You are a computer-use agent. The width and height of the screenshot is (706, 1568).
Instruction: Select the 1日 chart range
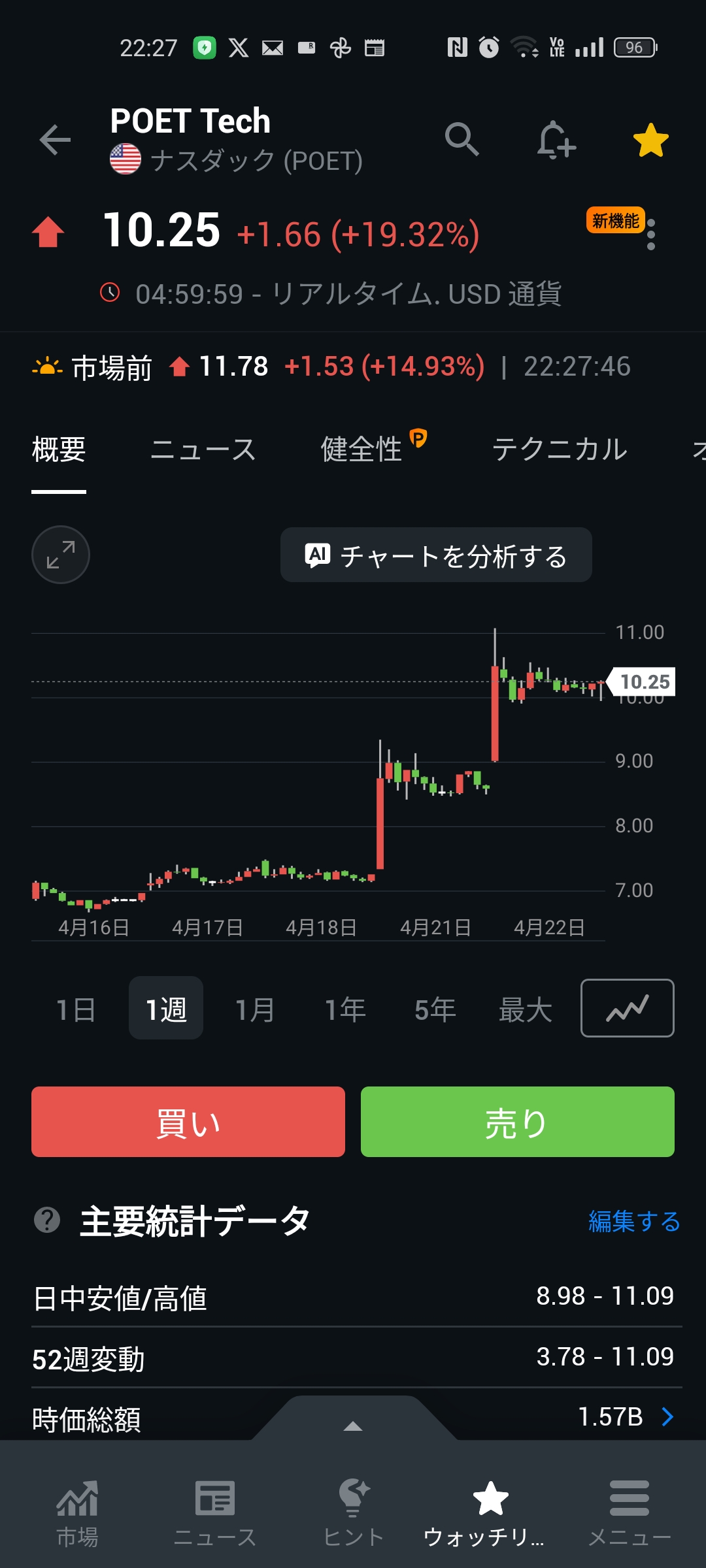[x=76, y=1009]
